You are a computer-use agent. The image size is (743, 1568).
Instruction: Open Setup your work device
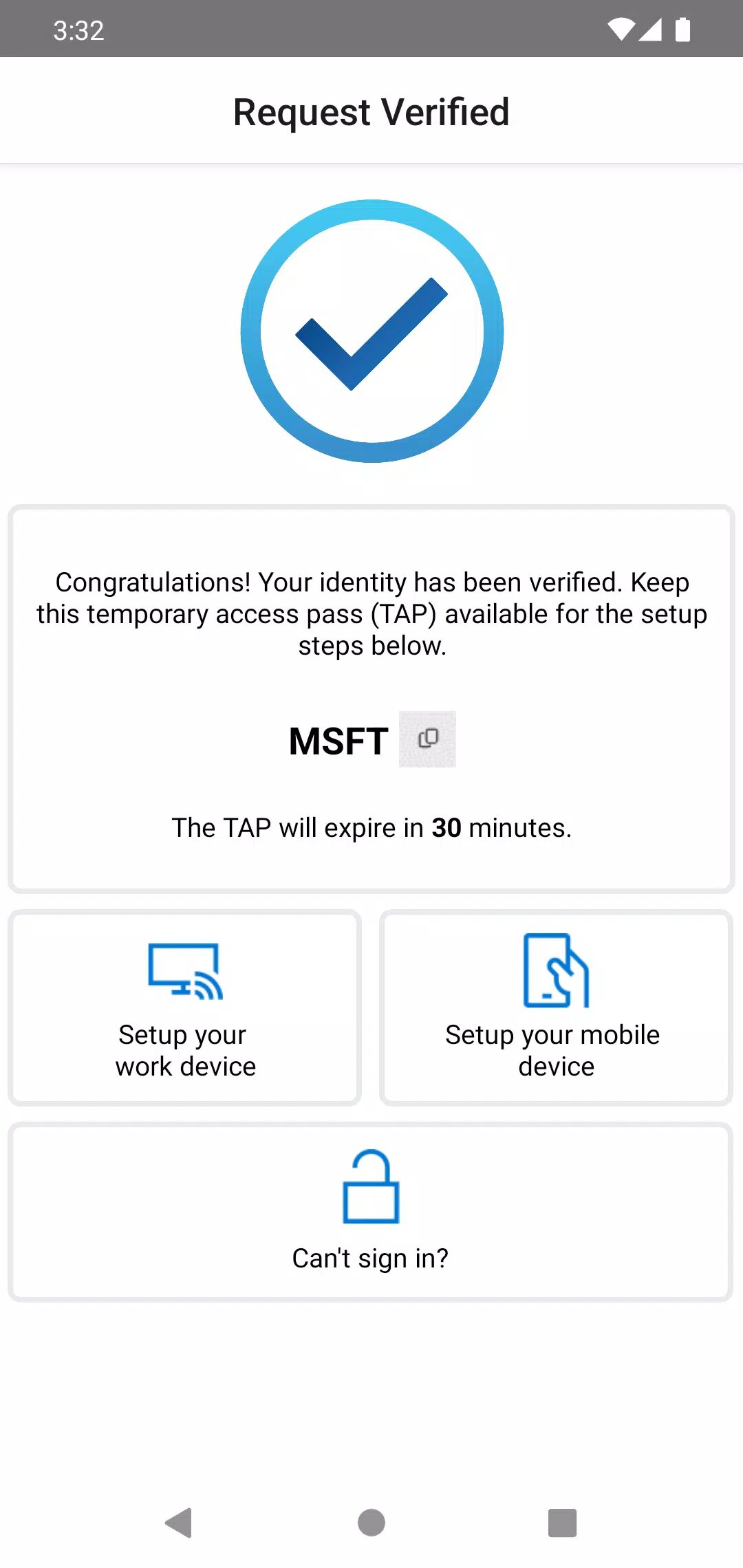click(x=185, y=1008)
